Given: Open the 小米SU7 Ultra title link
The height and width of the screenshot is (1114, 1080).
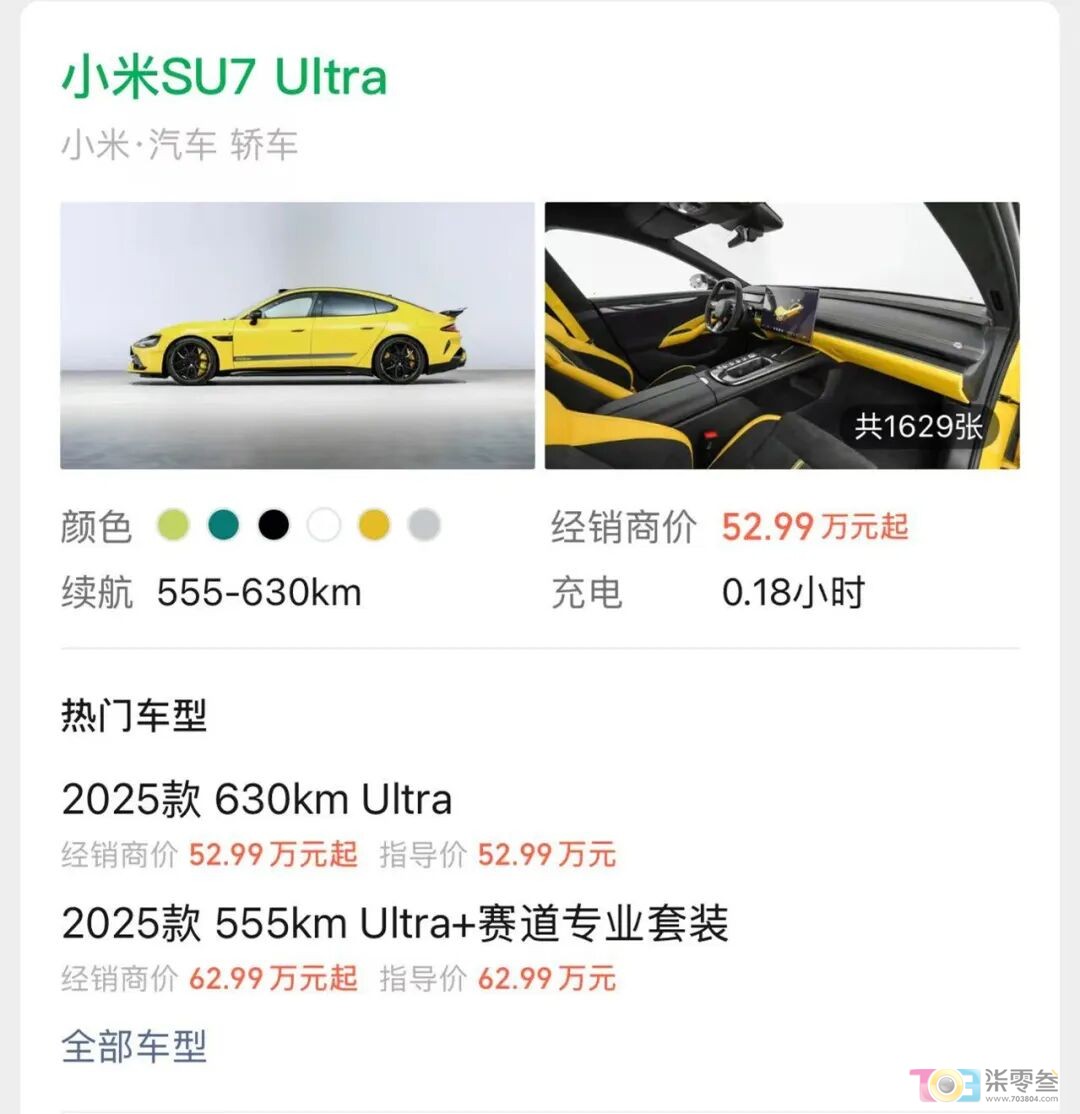Looking at the screenshot, I should 224,78.
